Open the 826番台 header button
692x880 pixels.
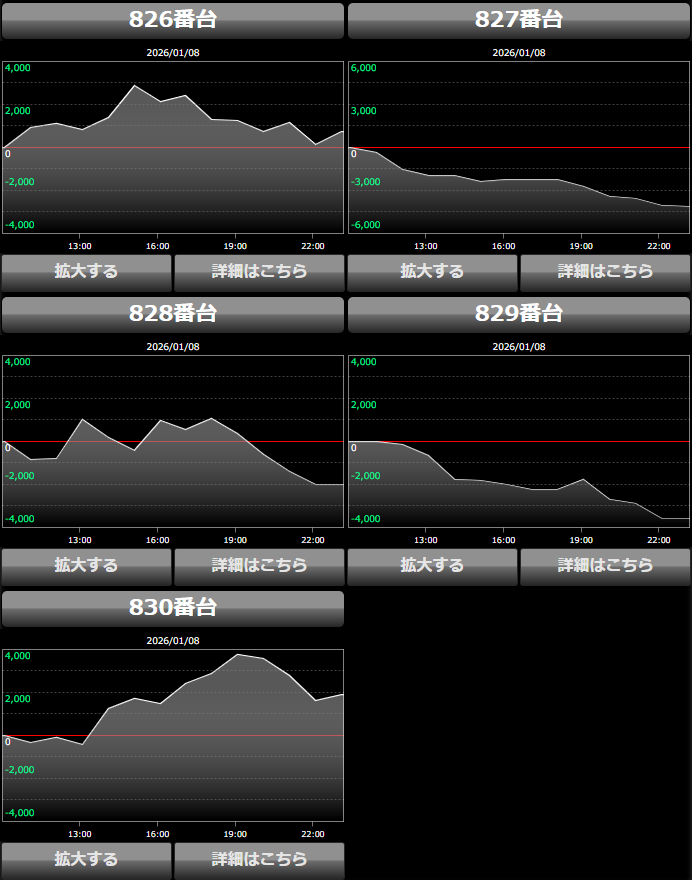173,20
